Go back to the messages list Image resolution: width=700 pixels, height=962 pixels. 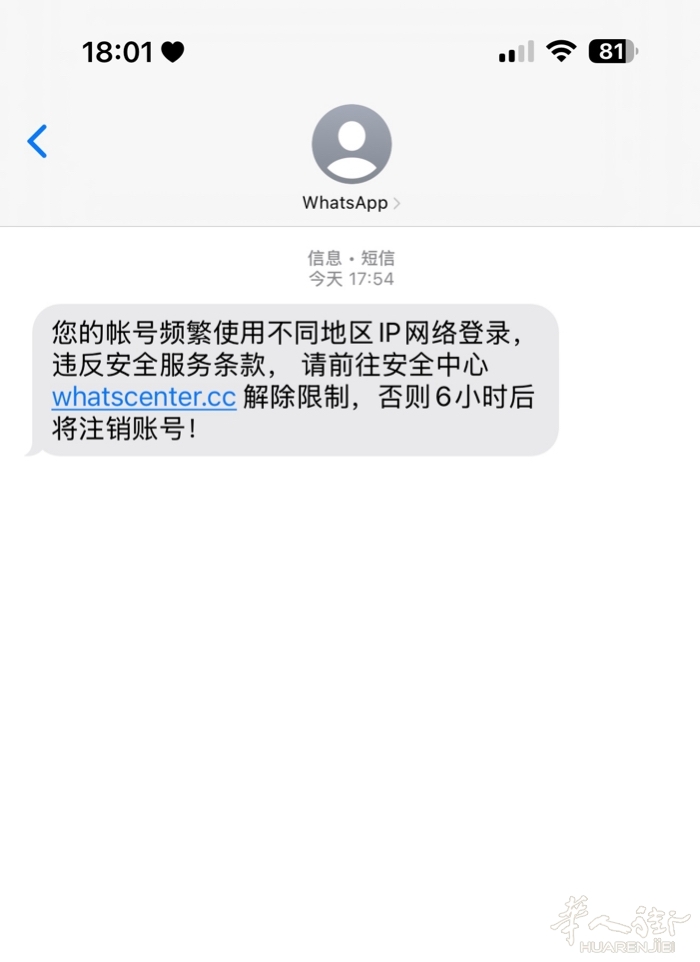point(38,141)
